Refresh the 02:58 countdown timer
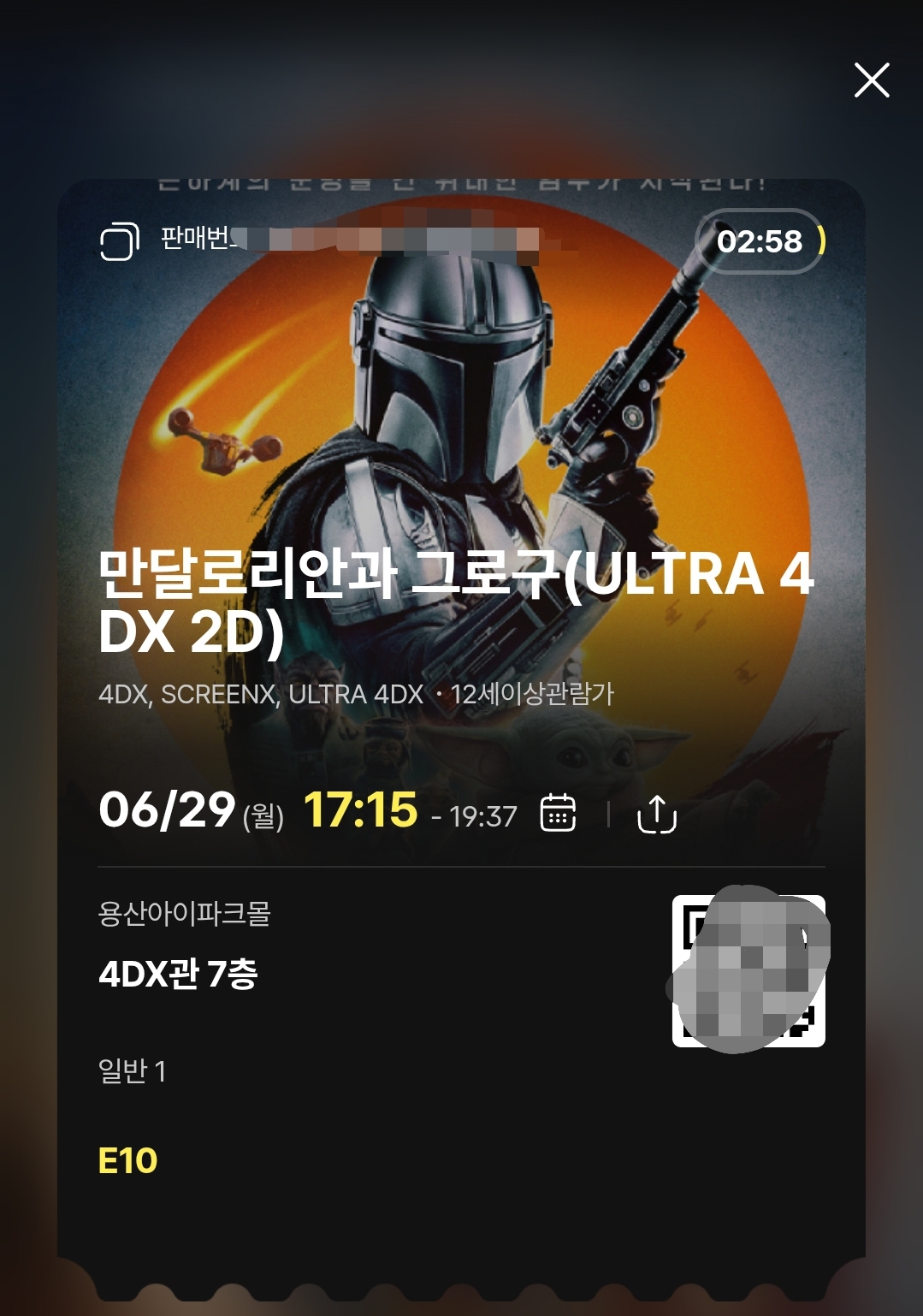923x1316 pixels. [760, 241]
